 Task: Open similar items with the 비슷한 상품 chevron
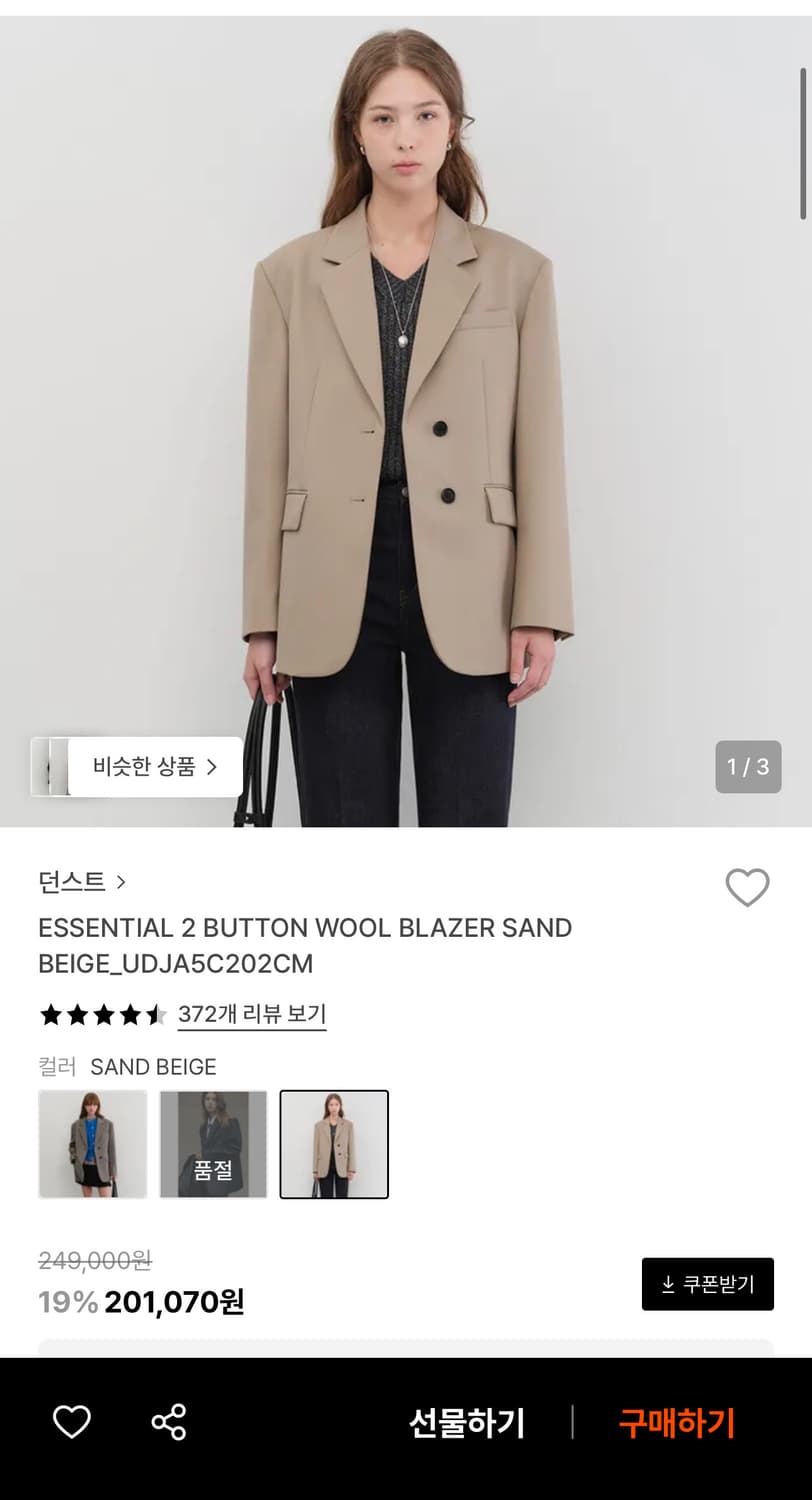(x=210, y=766)
